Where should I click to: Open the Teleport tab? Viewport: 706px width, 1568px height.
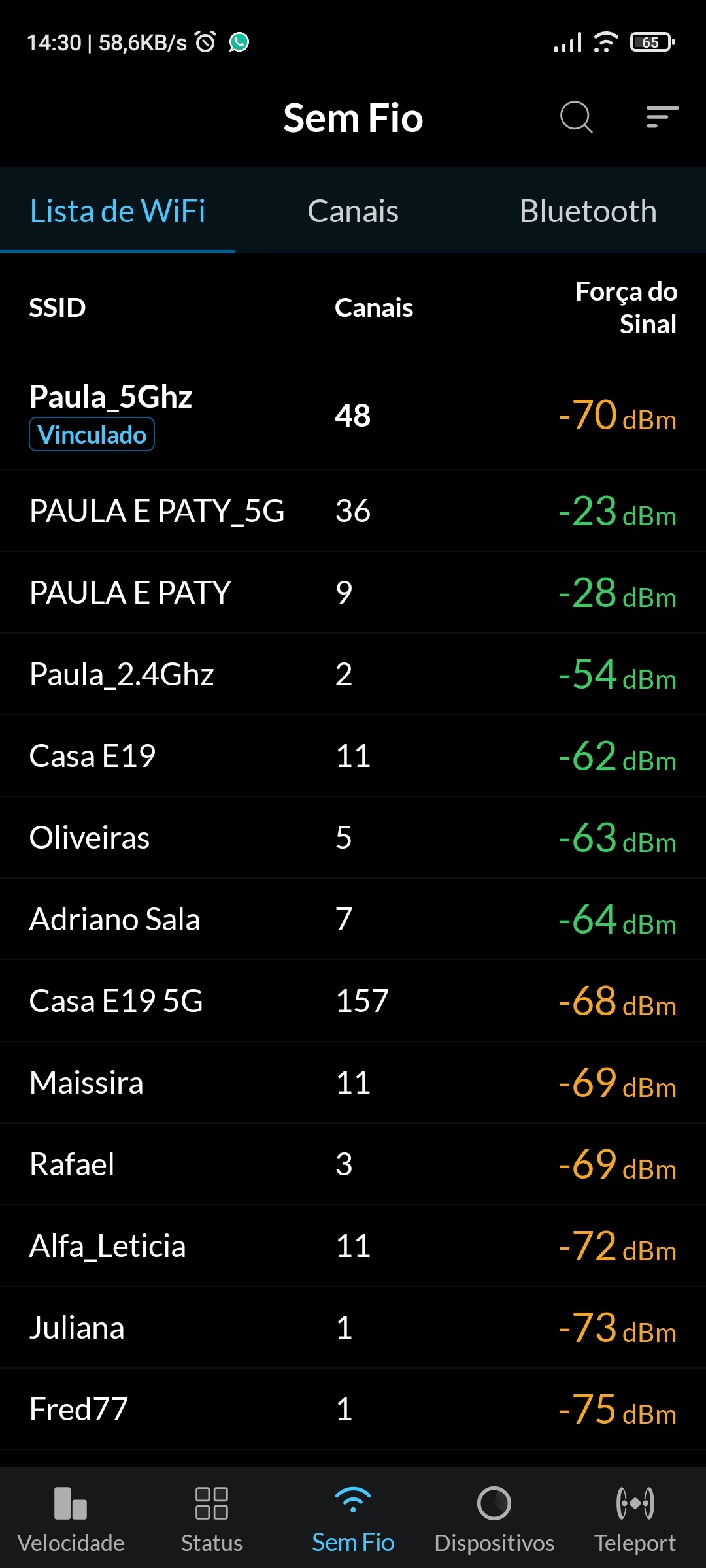(x=635, y=1519)
